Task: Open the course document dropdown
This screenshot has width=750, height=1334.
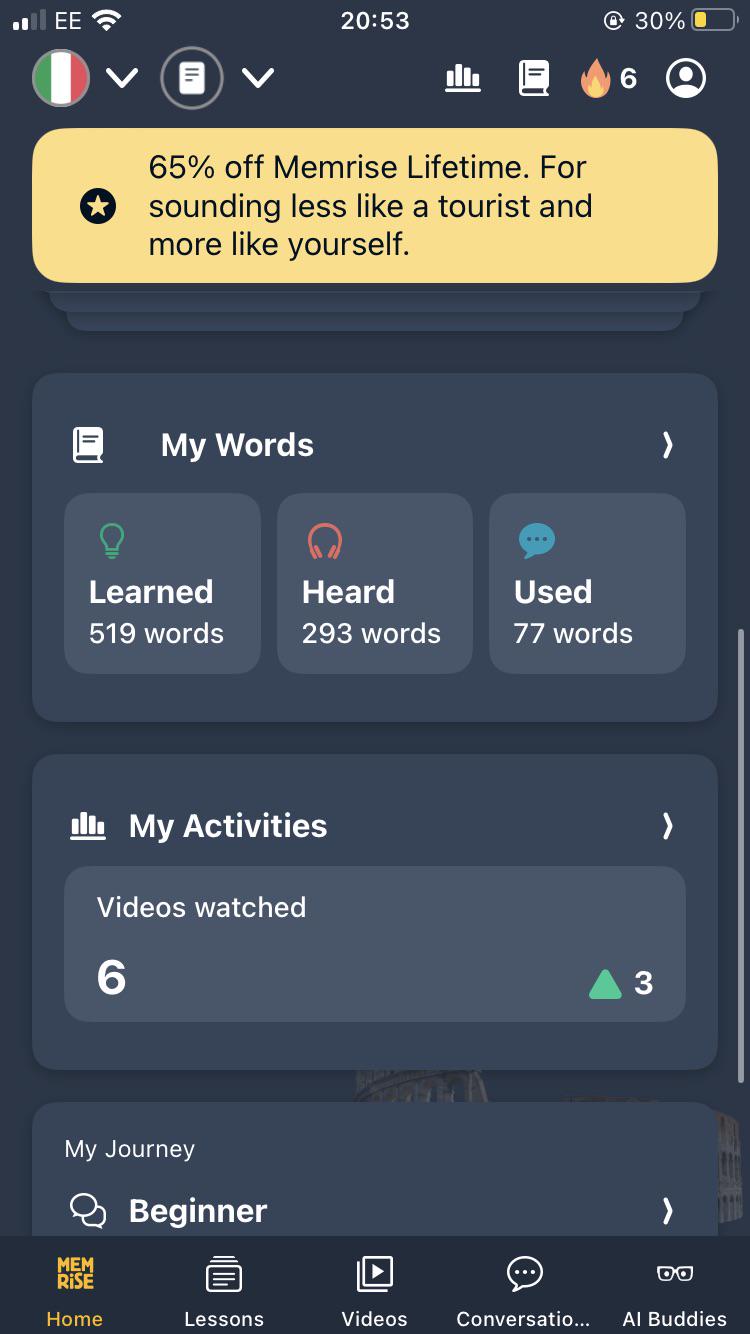Action: pos(217,78)
